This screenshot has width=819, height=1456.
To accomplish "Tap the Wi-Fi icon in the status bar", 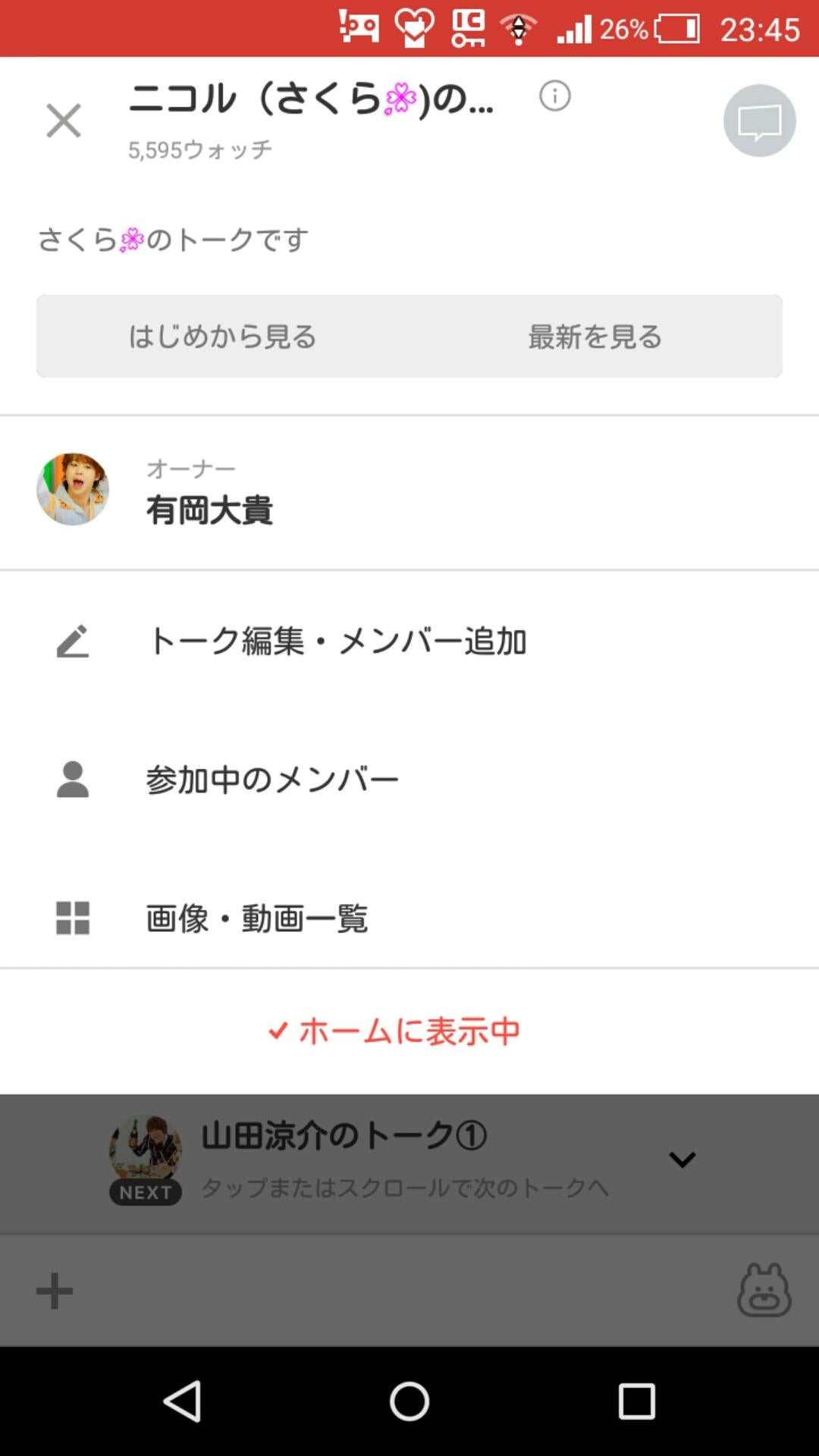I will click(516, 29).
